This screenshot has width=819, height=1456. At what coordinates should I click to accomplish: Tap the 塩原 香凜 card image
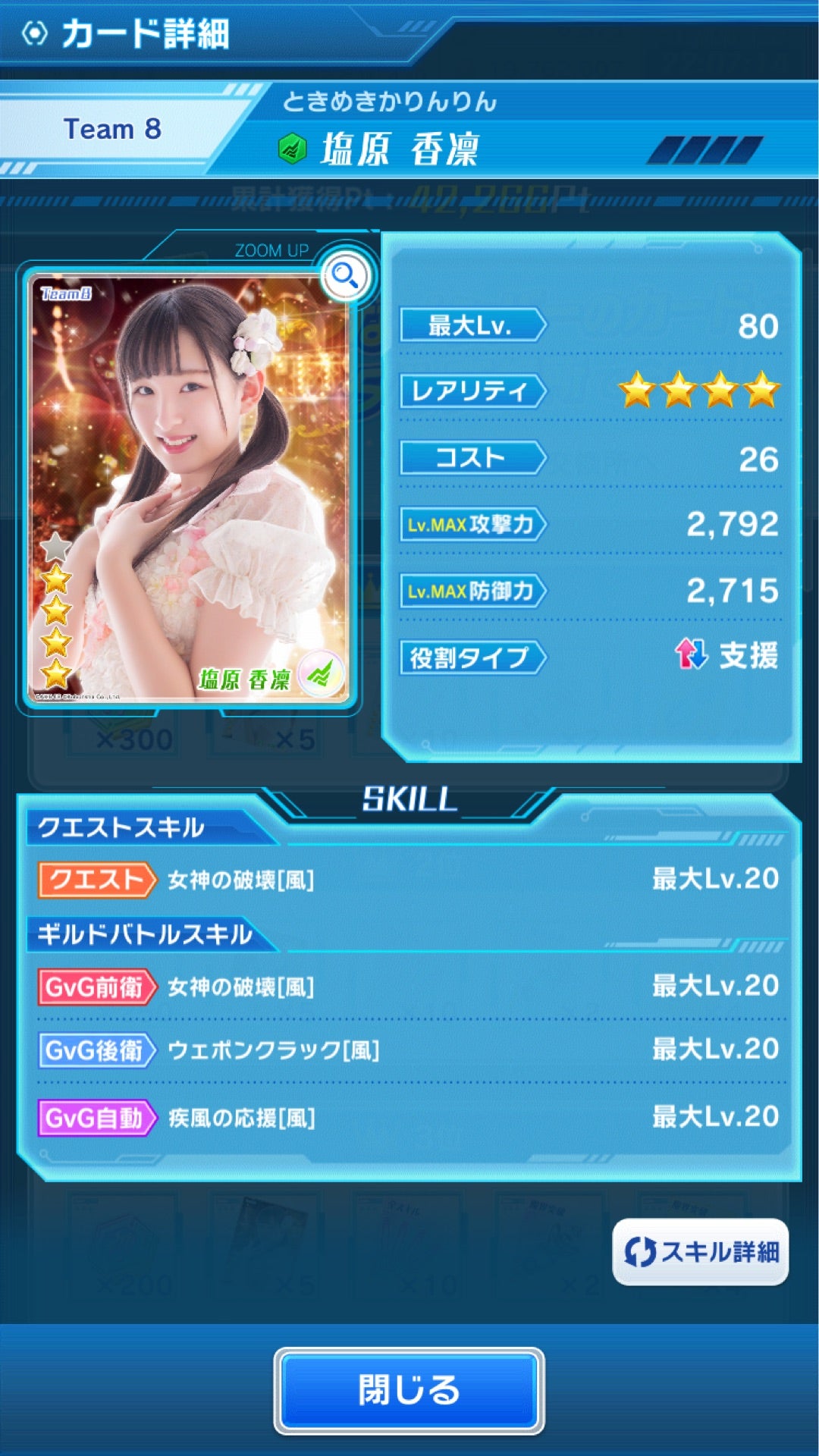click(x=188, y=488)
